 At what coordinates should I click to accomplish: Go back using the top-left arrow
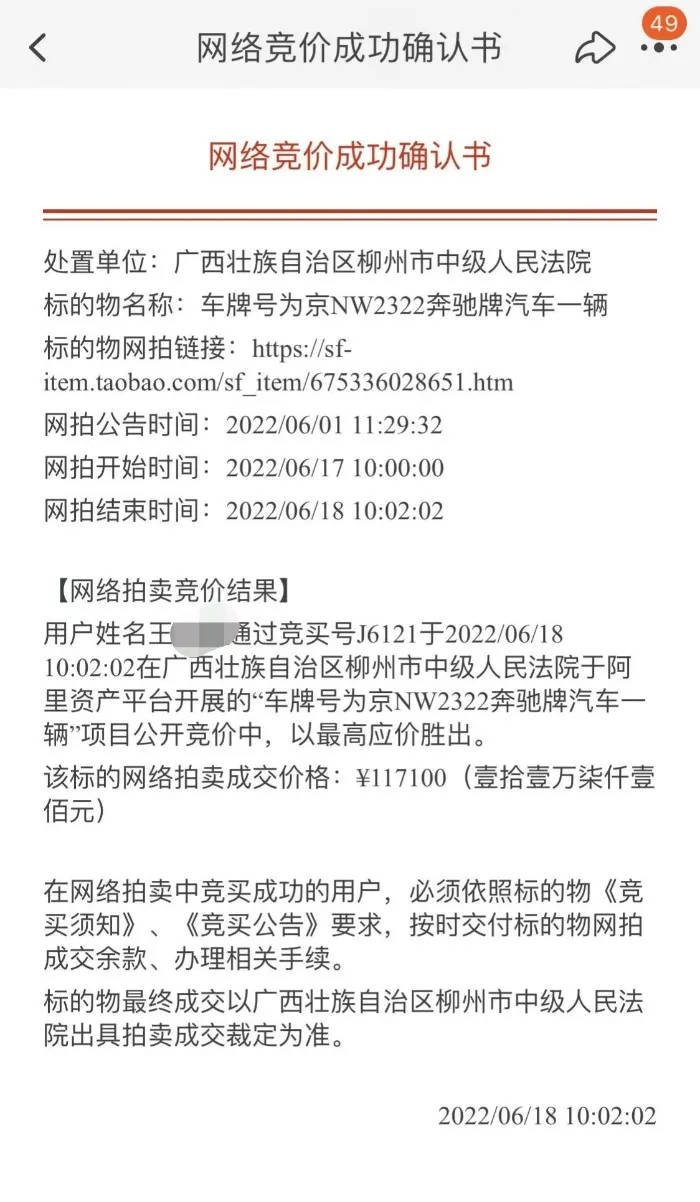click(x=38, y=47)
